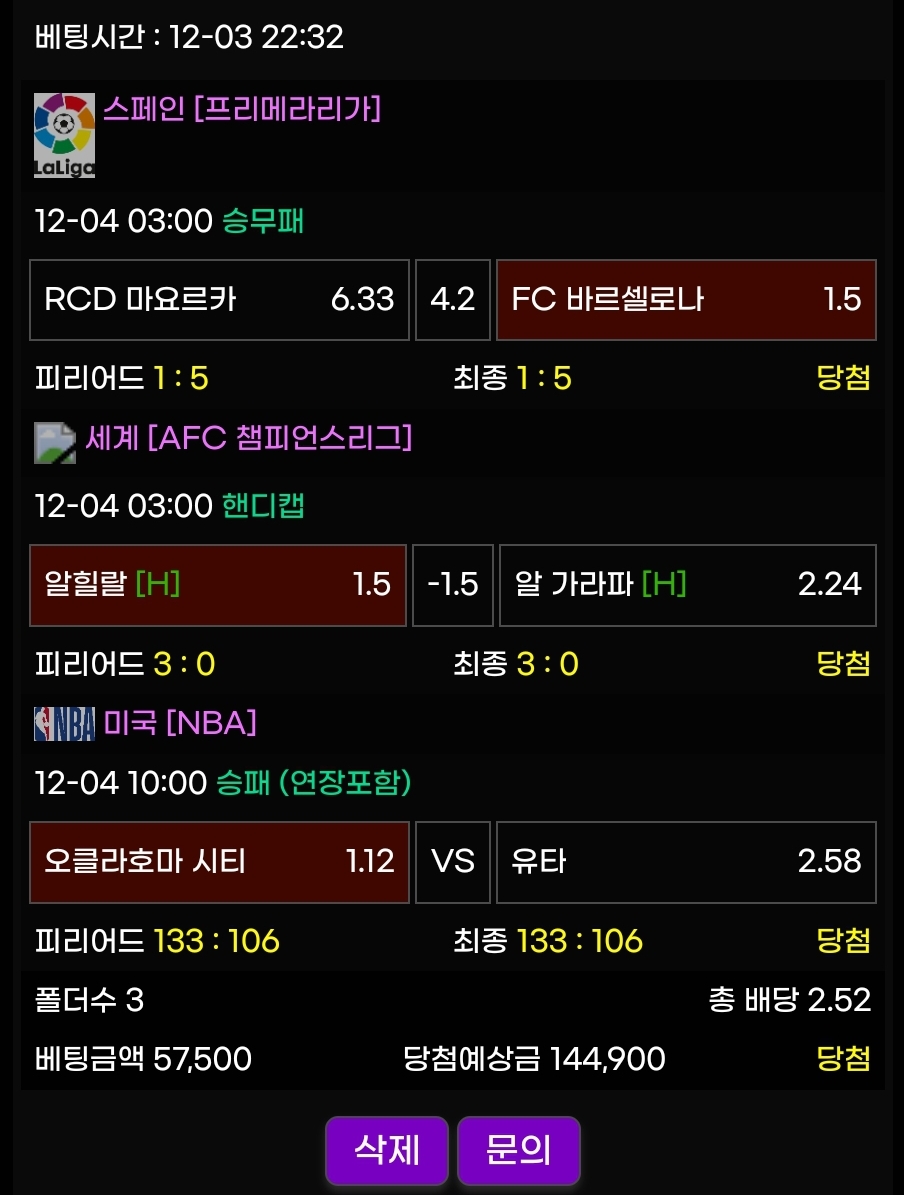Image resolution: width=904 pixels, height=1195 pixels.
Task: Open an inquiry with the 문의 button
Action: (518, 1150)
